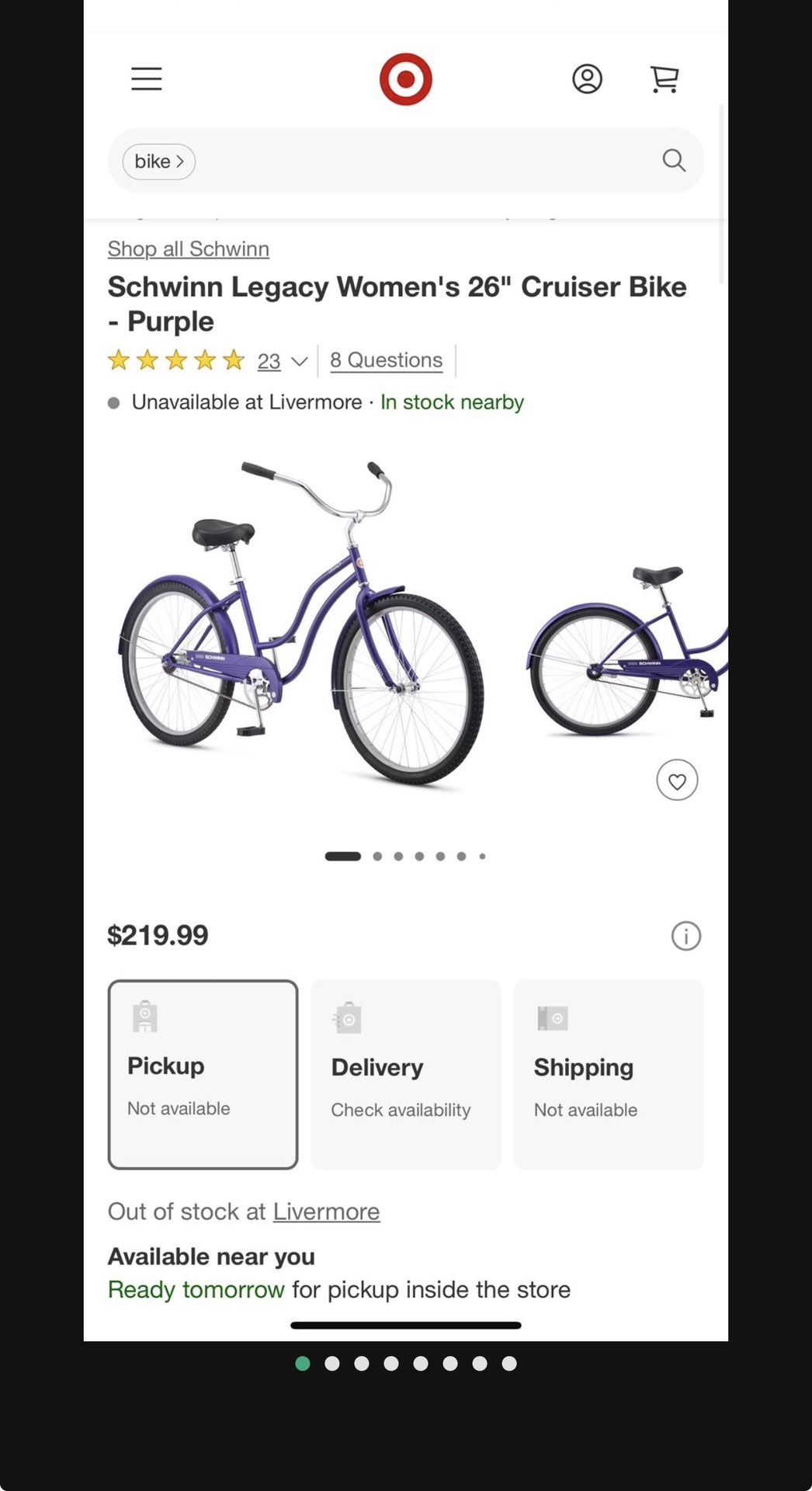Click the search magnifier icon

pyautogui.click(x=673, y=161)
